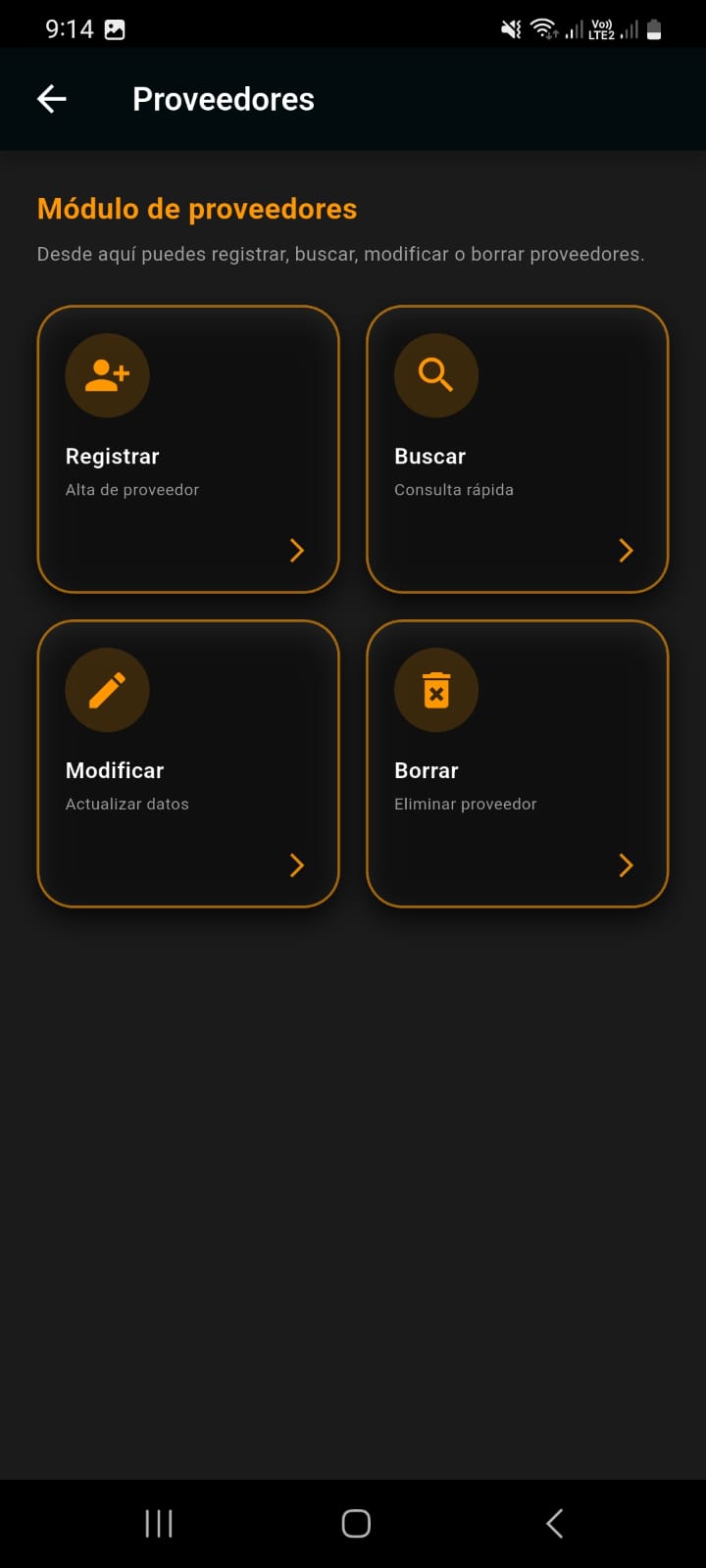Open Registrar via its chevron arrow
The image size is (706, 1568).
[296, 550]
